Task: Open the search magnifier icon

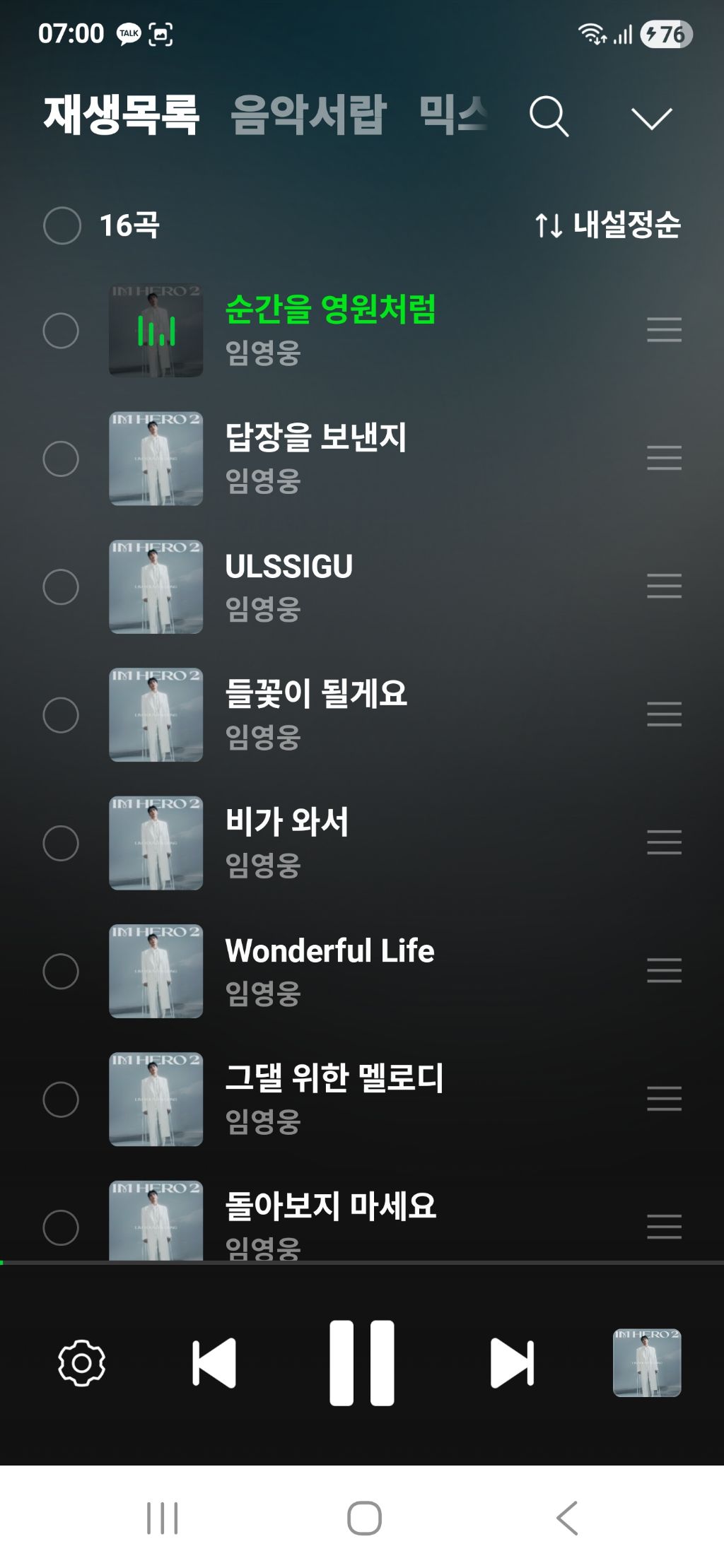Action: (x=549, y=117)
